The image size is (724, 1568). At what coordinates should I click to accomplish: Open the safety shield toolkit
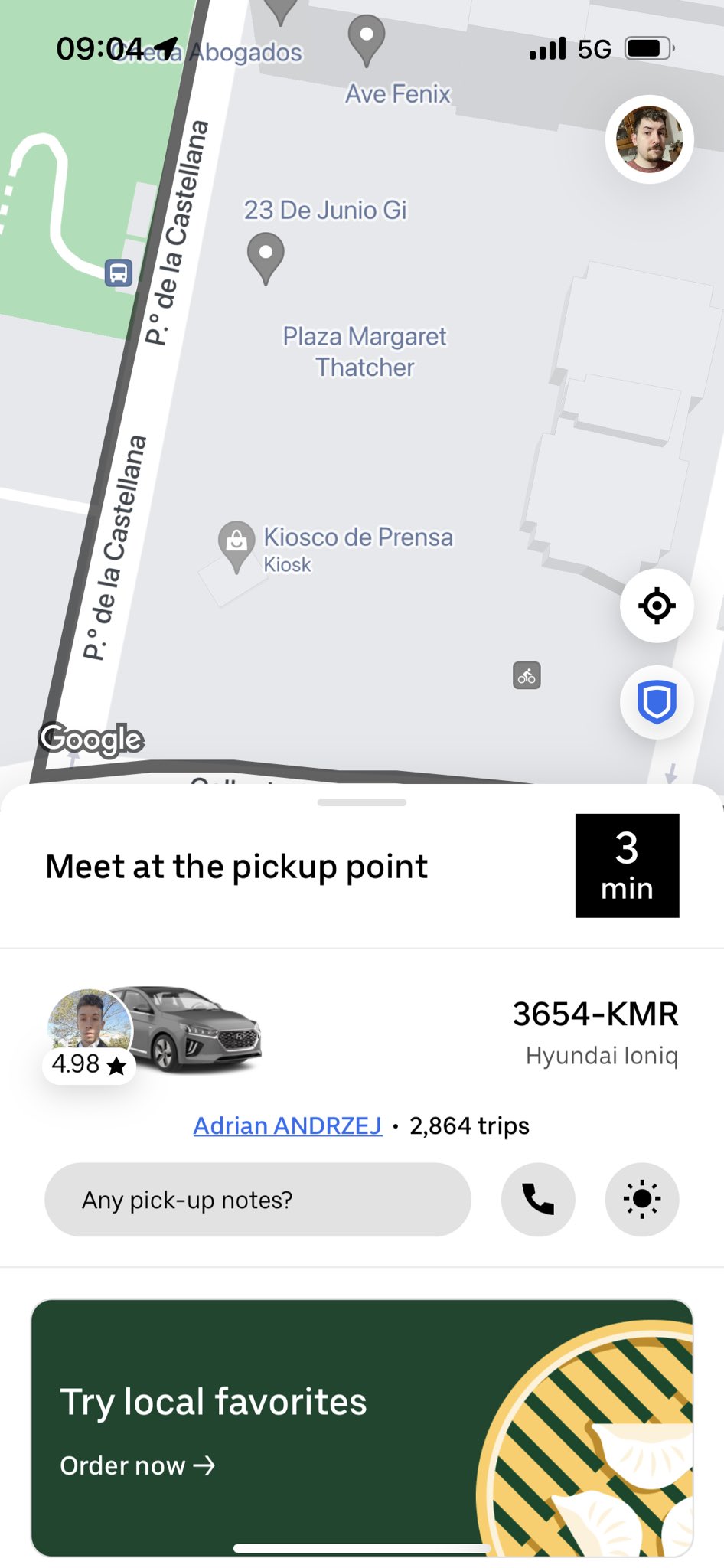pos(657,701)
